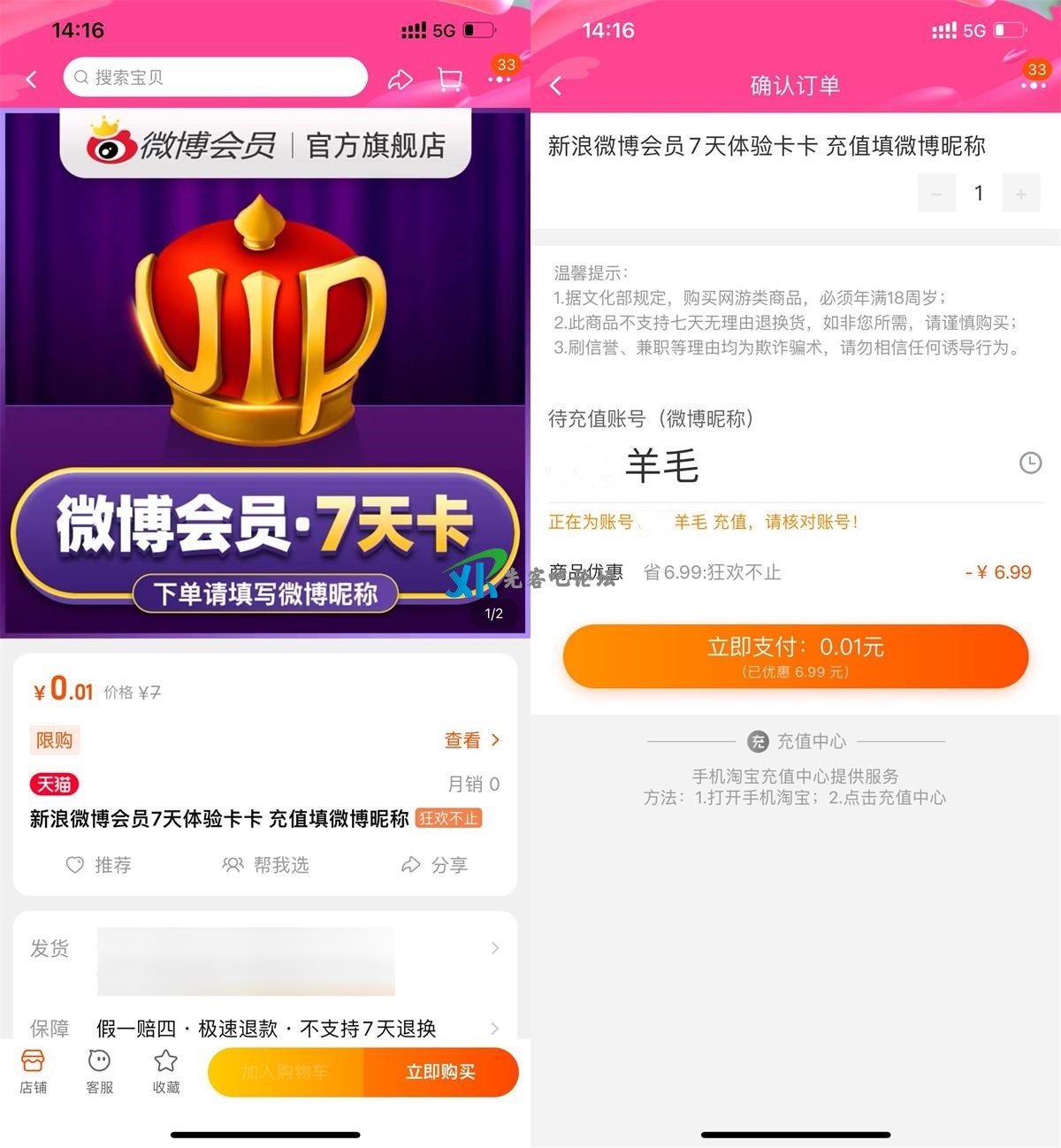Contact 客服 customer service
Viewport: 1061px width, 1148px height.
coord(99,1071)
